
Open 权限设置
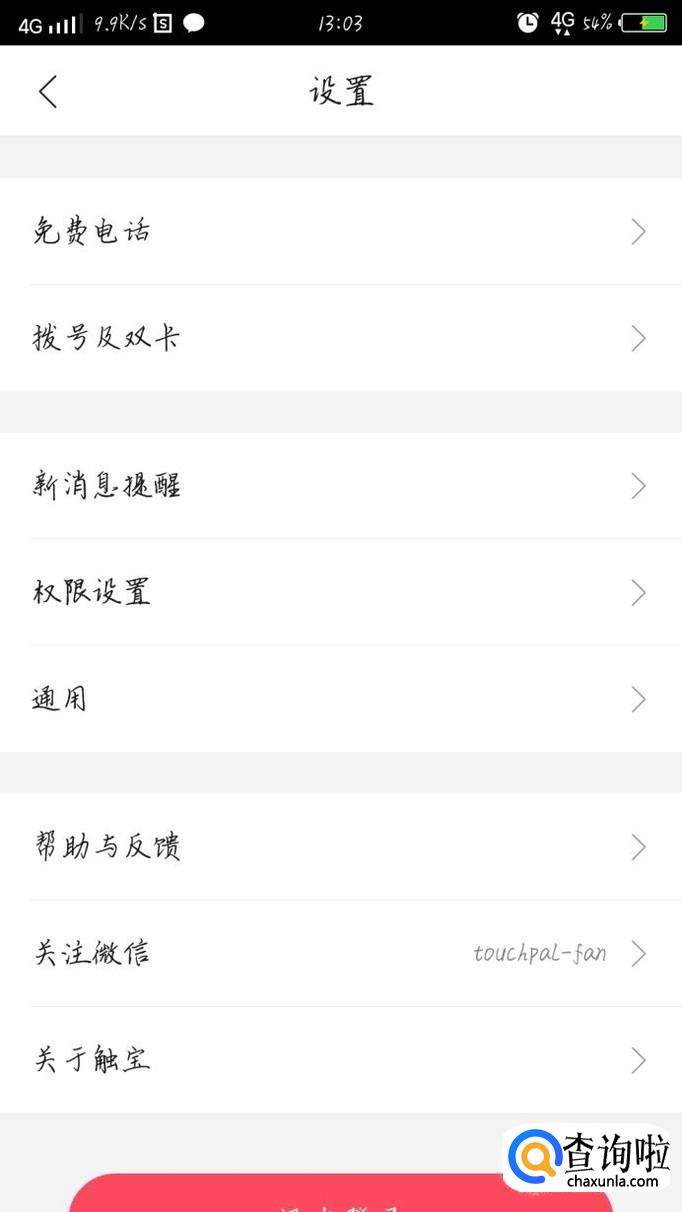(340, 592)
